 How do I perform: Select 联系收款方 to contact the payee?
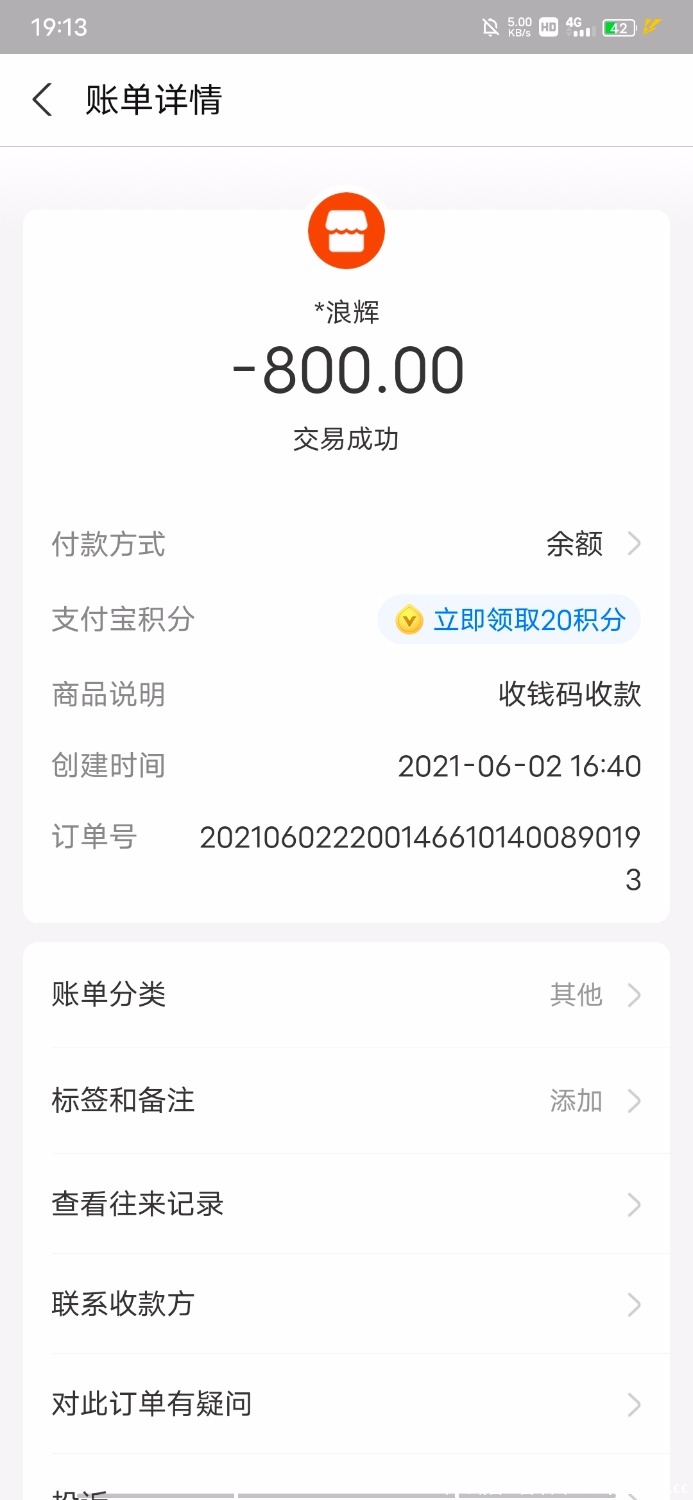point(346,1305)
